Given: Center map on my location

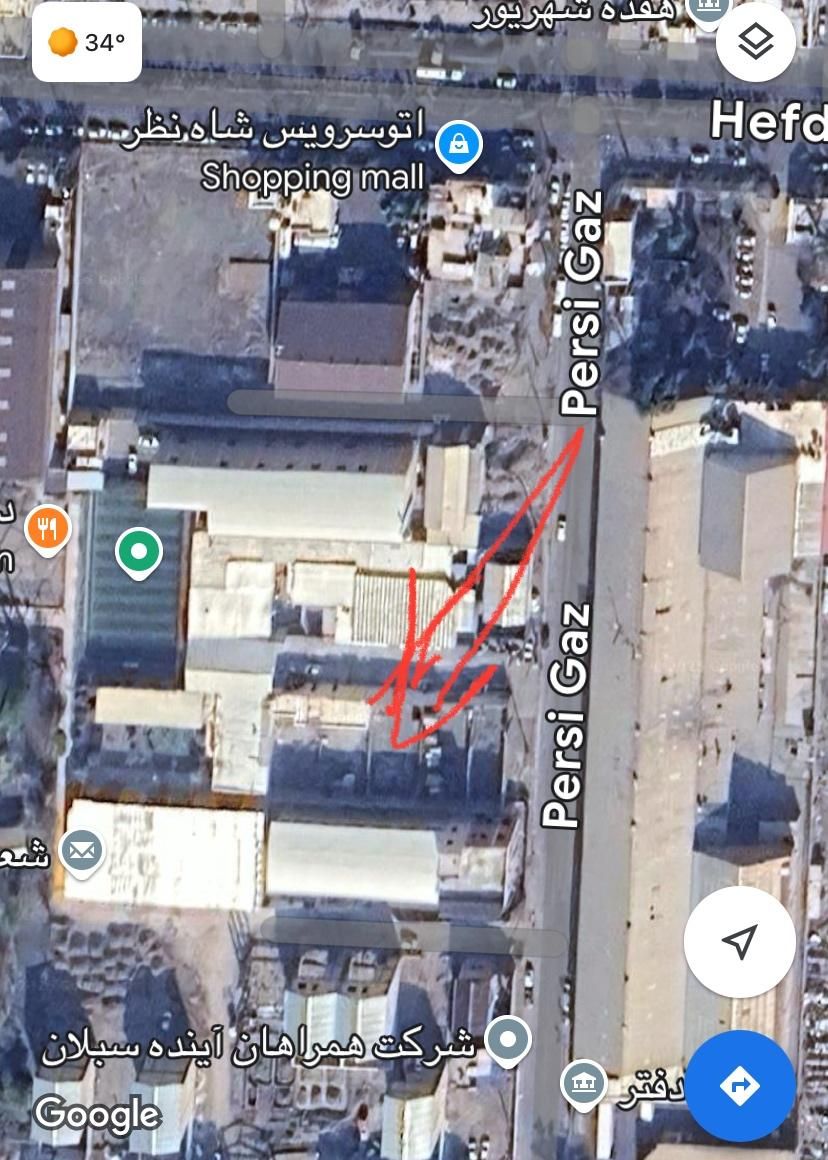Looking at the screenshot, I should (x=740, y=941).
